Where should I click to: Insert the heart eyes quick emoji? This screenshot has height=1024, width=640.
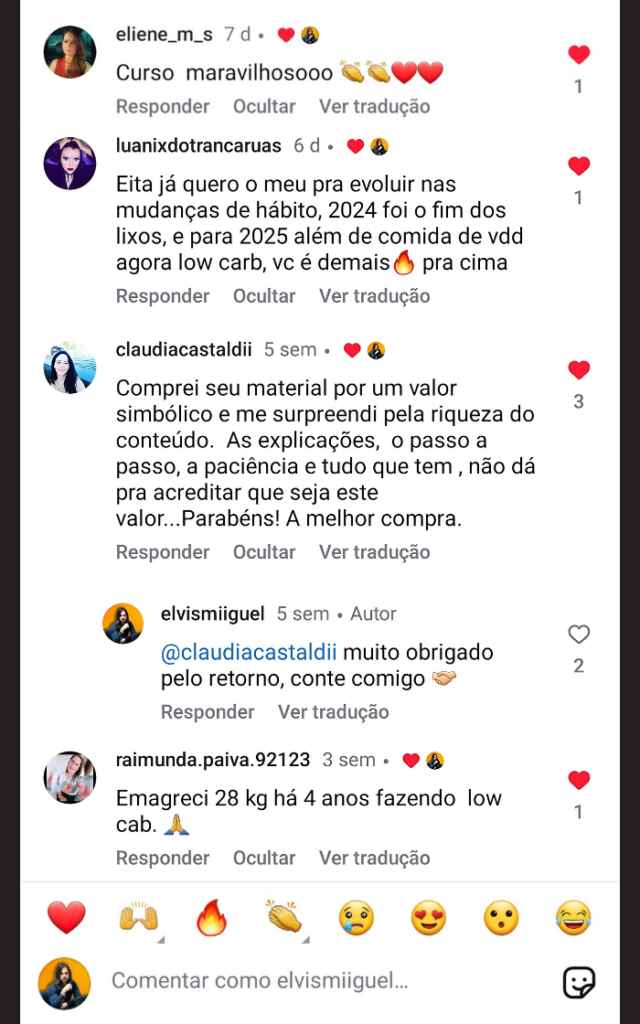click(x=429, y=917)
